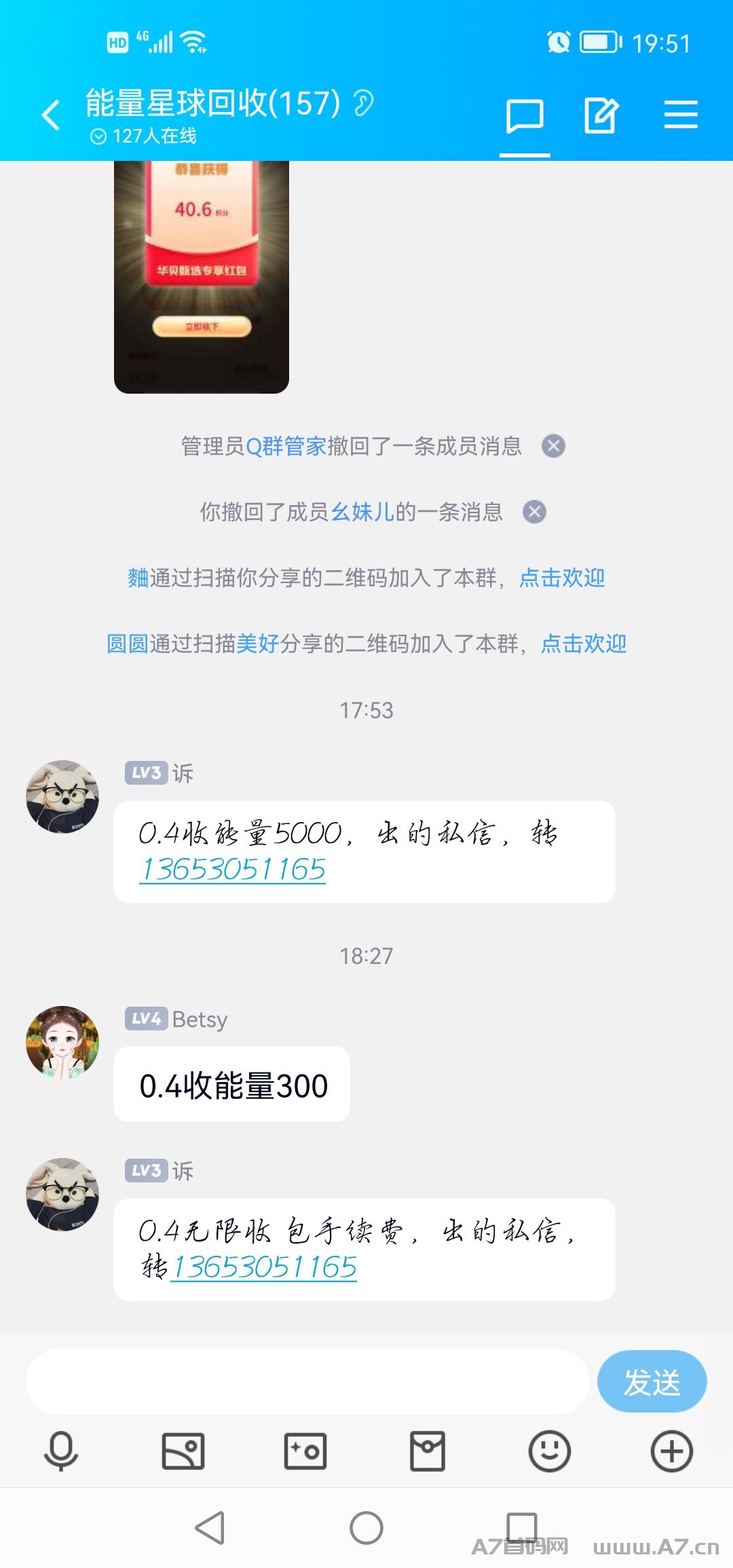Focus the message input field
Viewport: 733px width, 1568px height.
(x=307, y=1382)
